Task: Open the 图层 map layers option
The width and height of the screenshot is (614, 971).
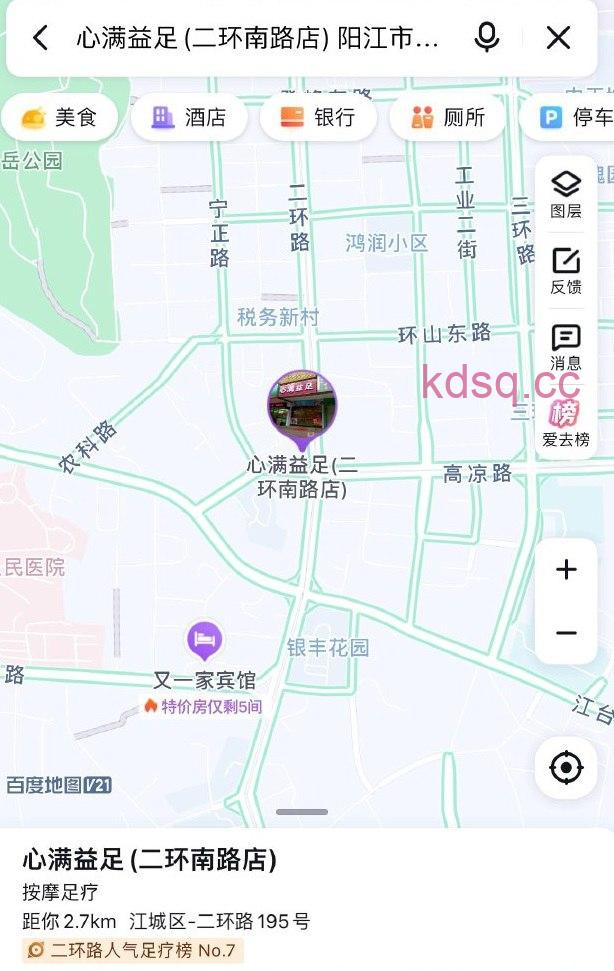Action: pyautogui.click(x=566, y=194)
